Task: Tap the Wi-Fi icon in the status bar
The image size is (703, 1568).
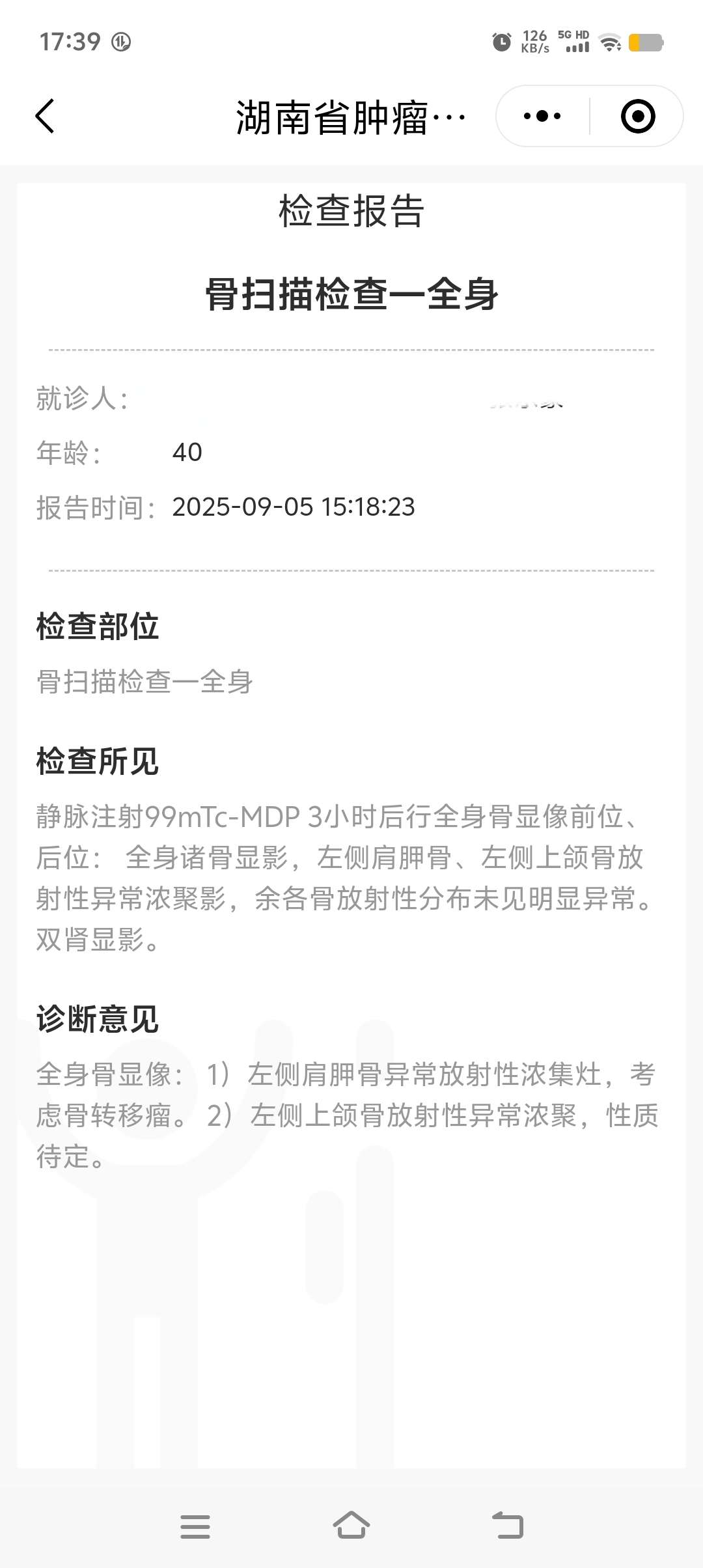Action: 609,43
